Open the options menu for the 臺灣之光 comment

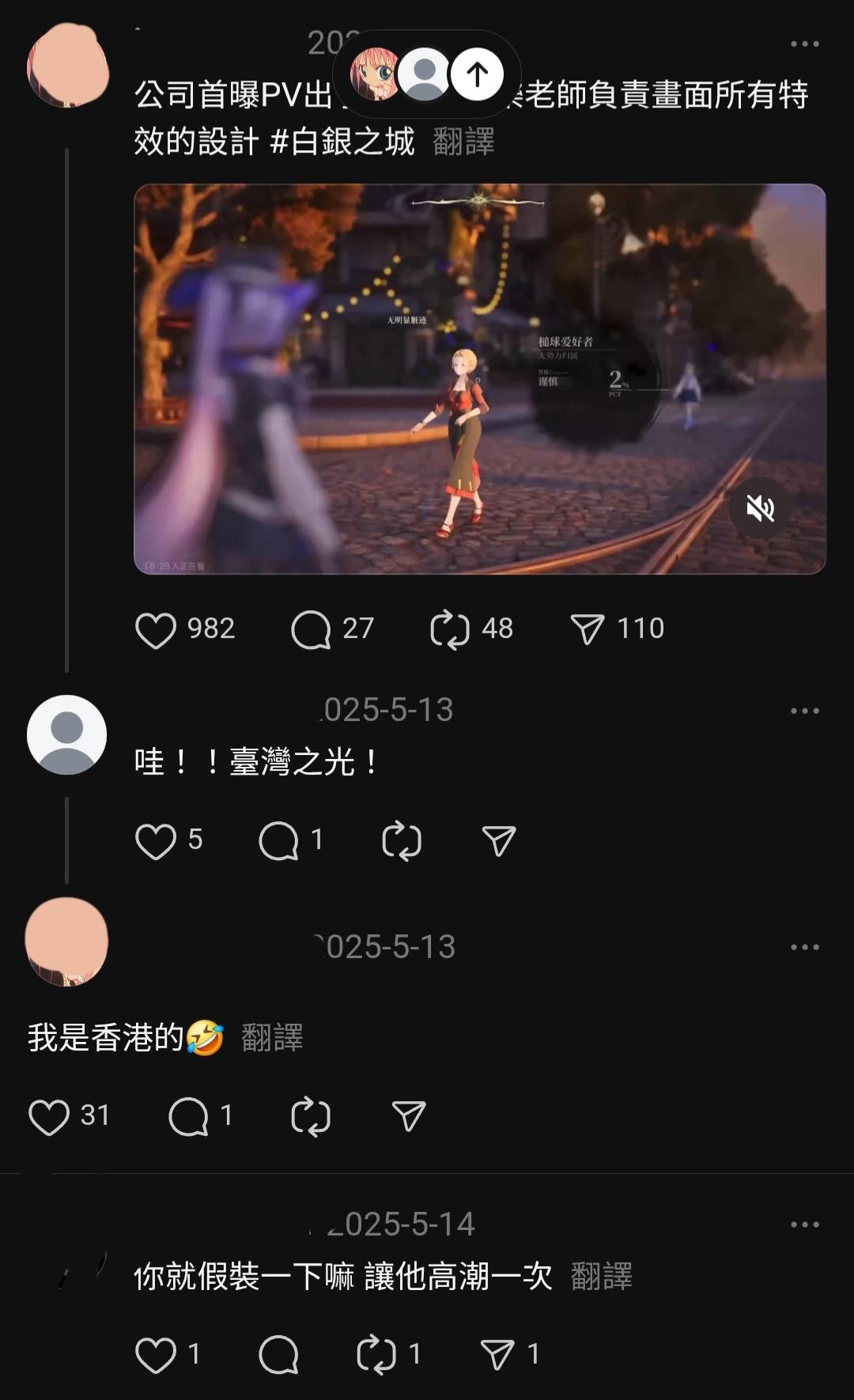click(805, 711)
